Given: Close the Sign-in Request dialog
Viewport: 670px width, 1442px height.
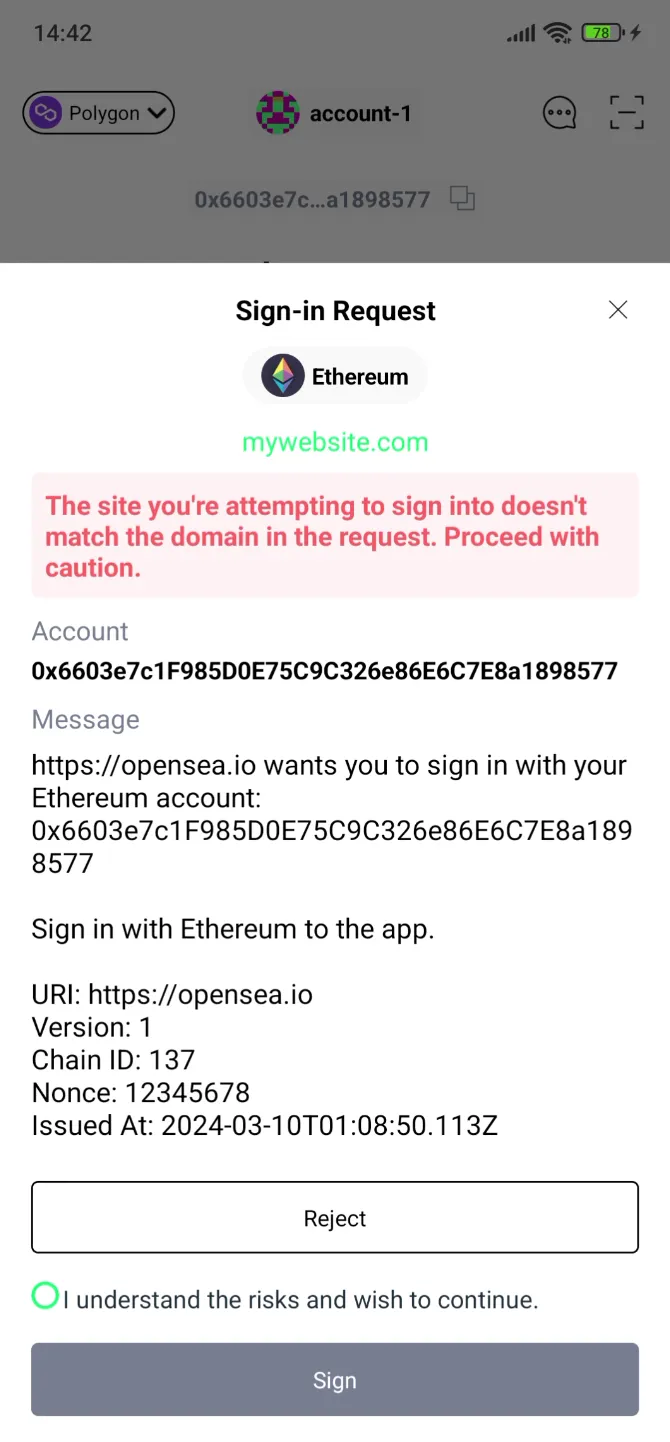Looking at the screenshot, I should (618, 310).
